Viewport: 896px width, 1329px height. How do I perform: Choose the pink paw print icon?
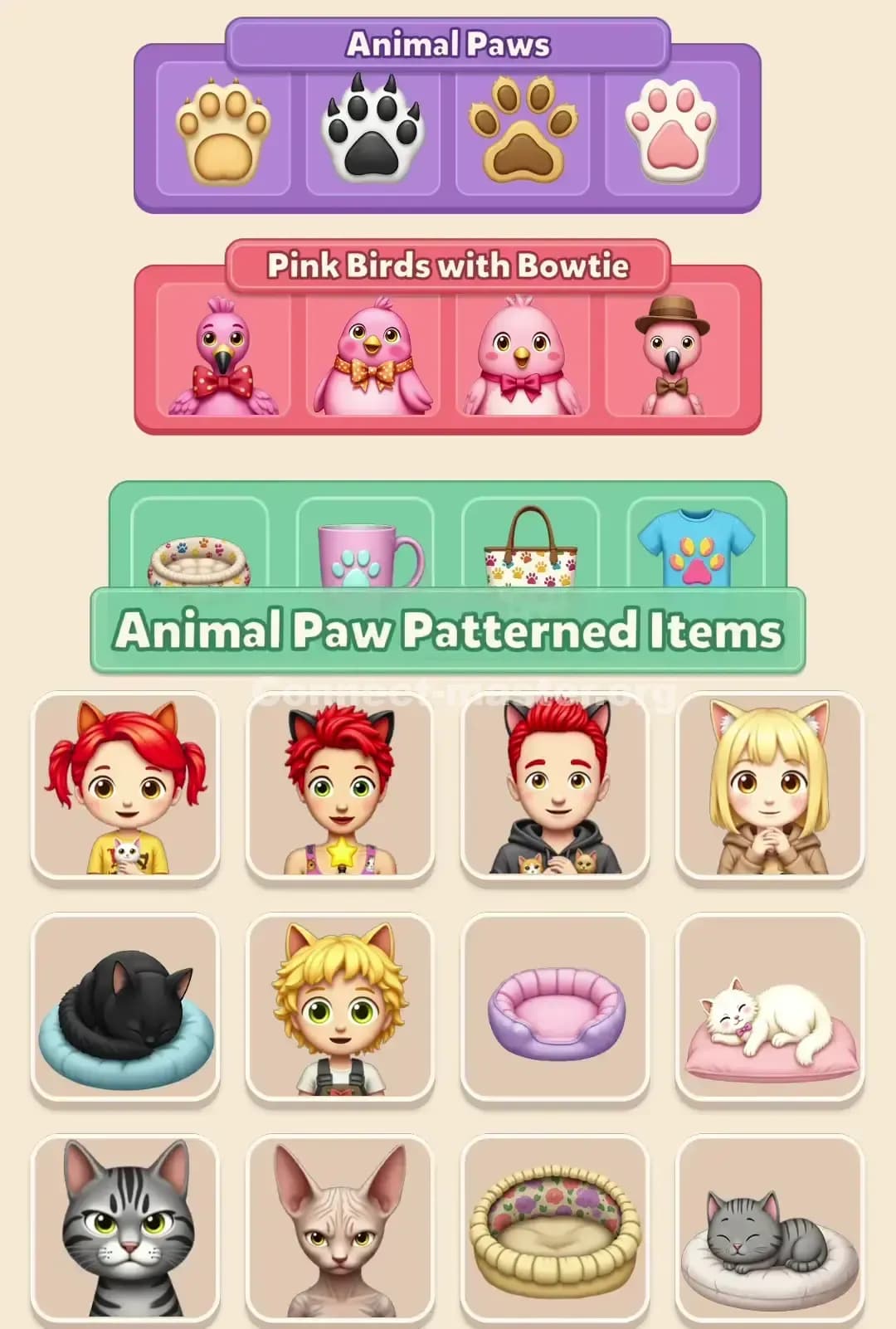(x=674, y=129)
